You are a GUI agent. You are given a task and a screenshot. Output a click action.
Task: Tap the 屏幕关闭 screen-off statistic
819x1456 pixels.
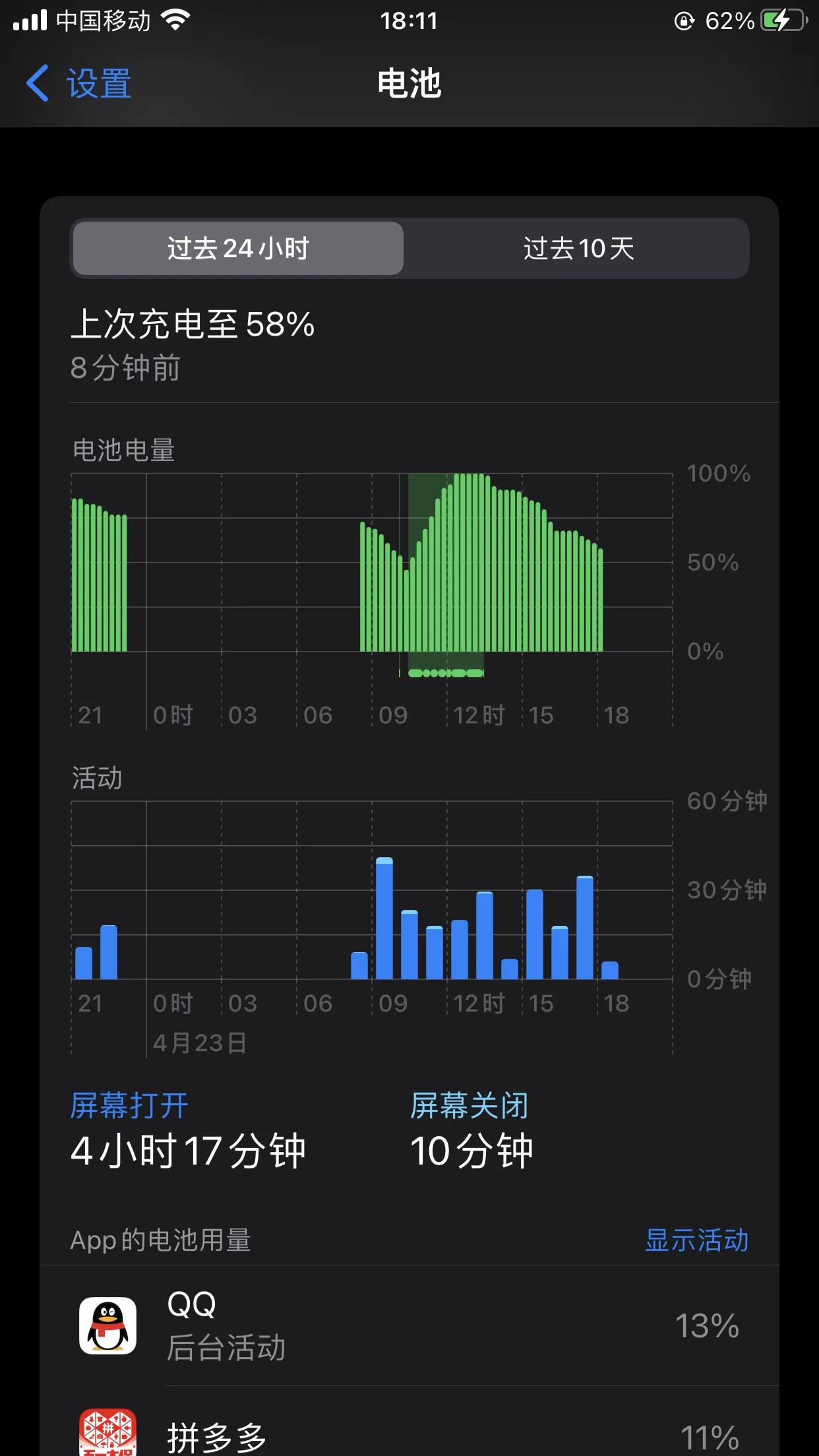pyautogui.click(x=471, y=1128)
